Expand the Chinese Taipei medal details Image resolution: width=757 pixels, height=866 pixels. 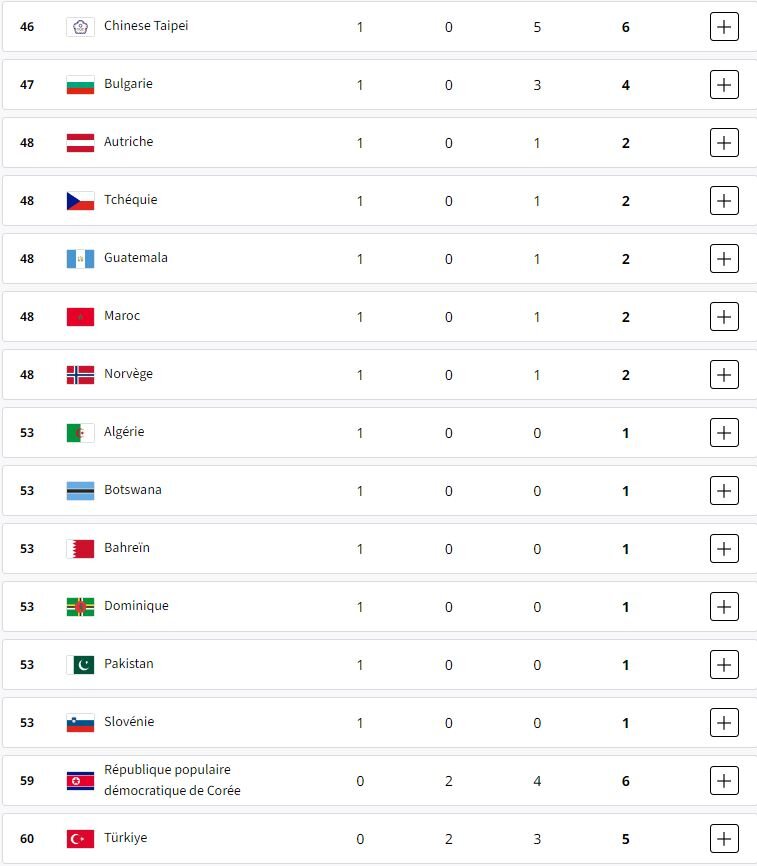(724, 27)
